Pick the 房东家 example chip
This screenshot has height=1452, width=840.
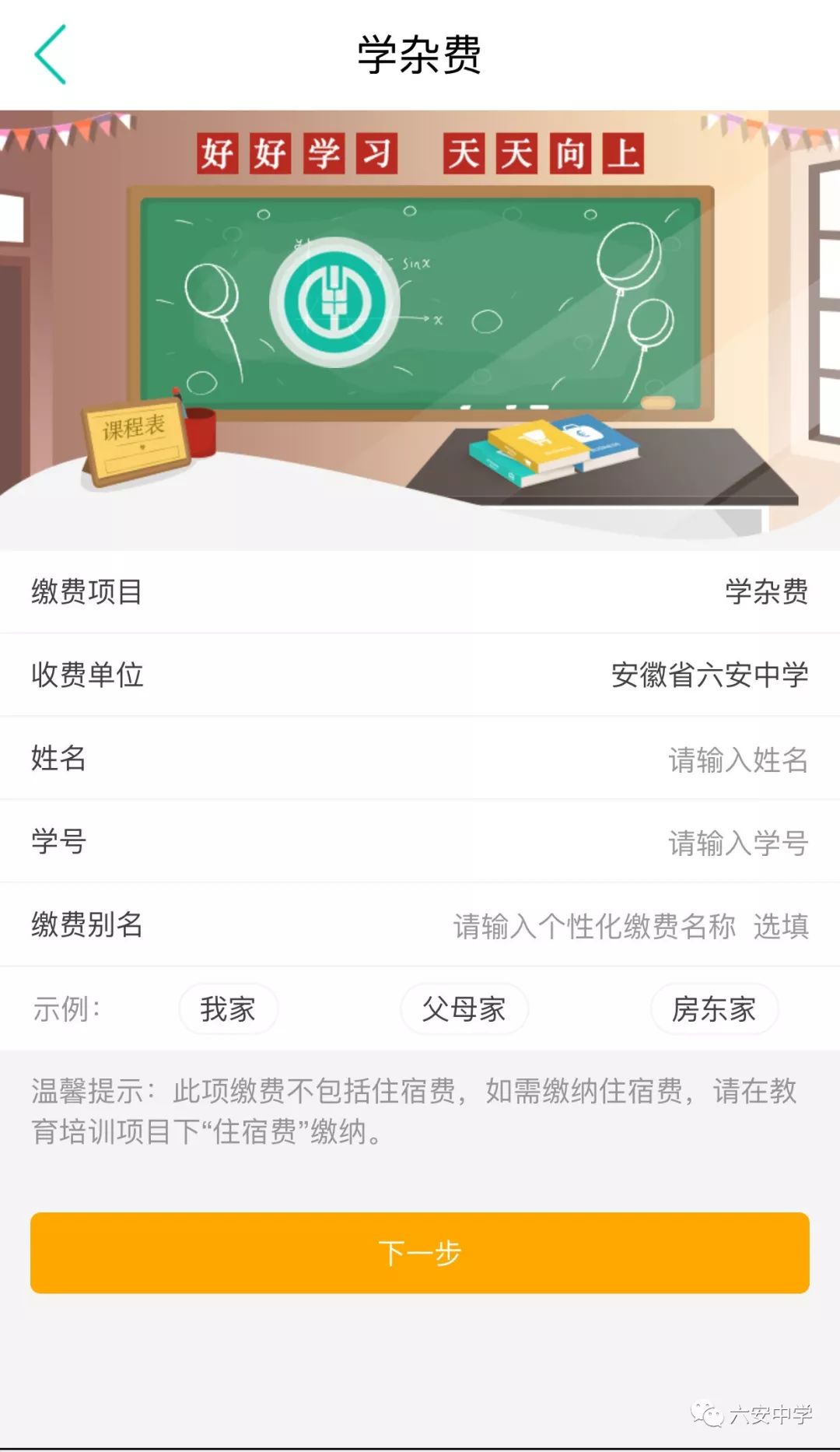[714, 1009]
